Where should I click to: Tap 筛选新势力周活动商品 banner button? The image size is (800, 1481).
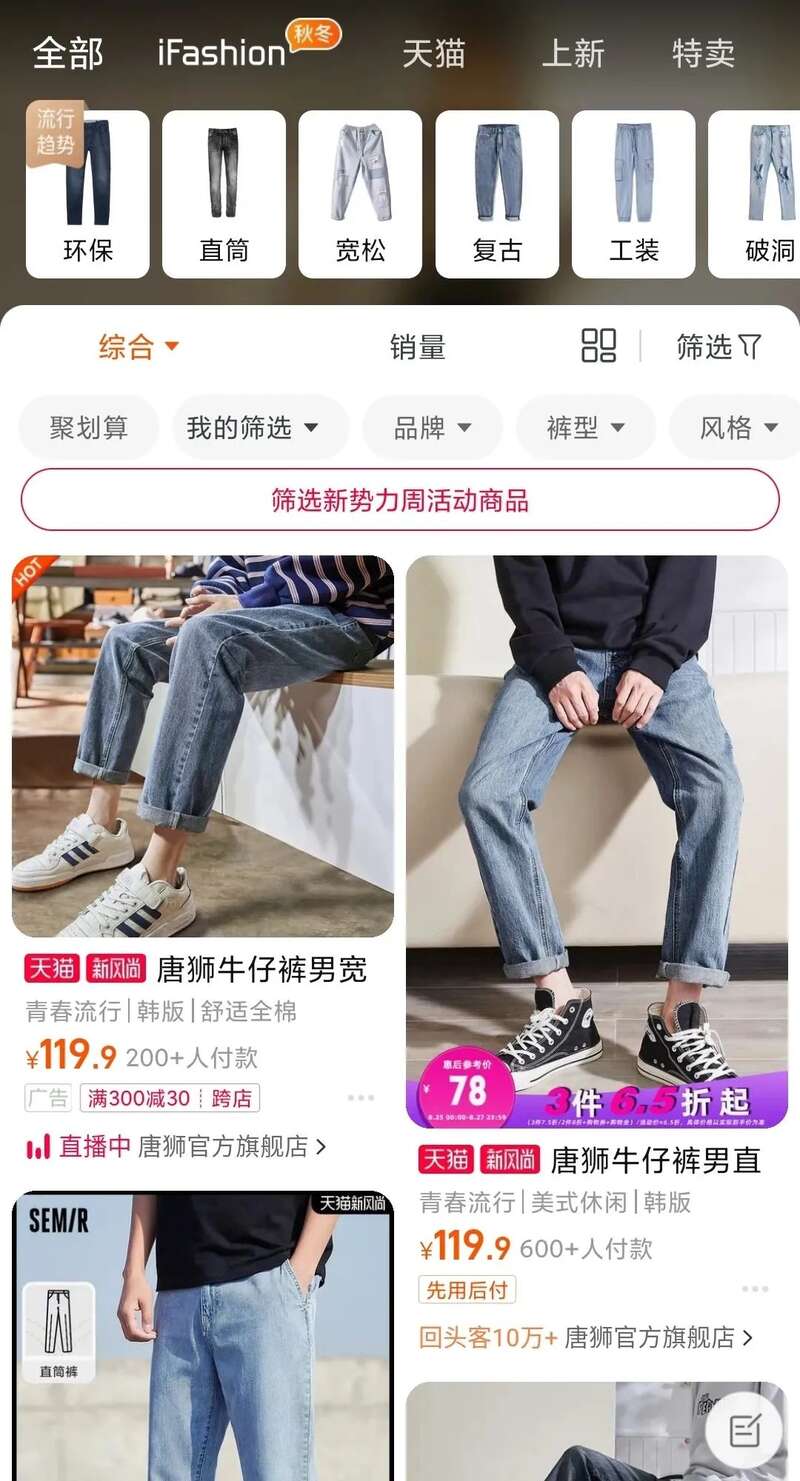tap(400, 500)
